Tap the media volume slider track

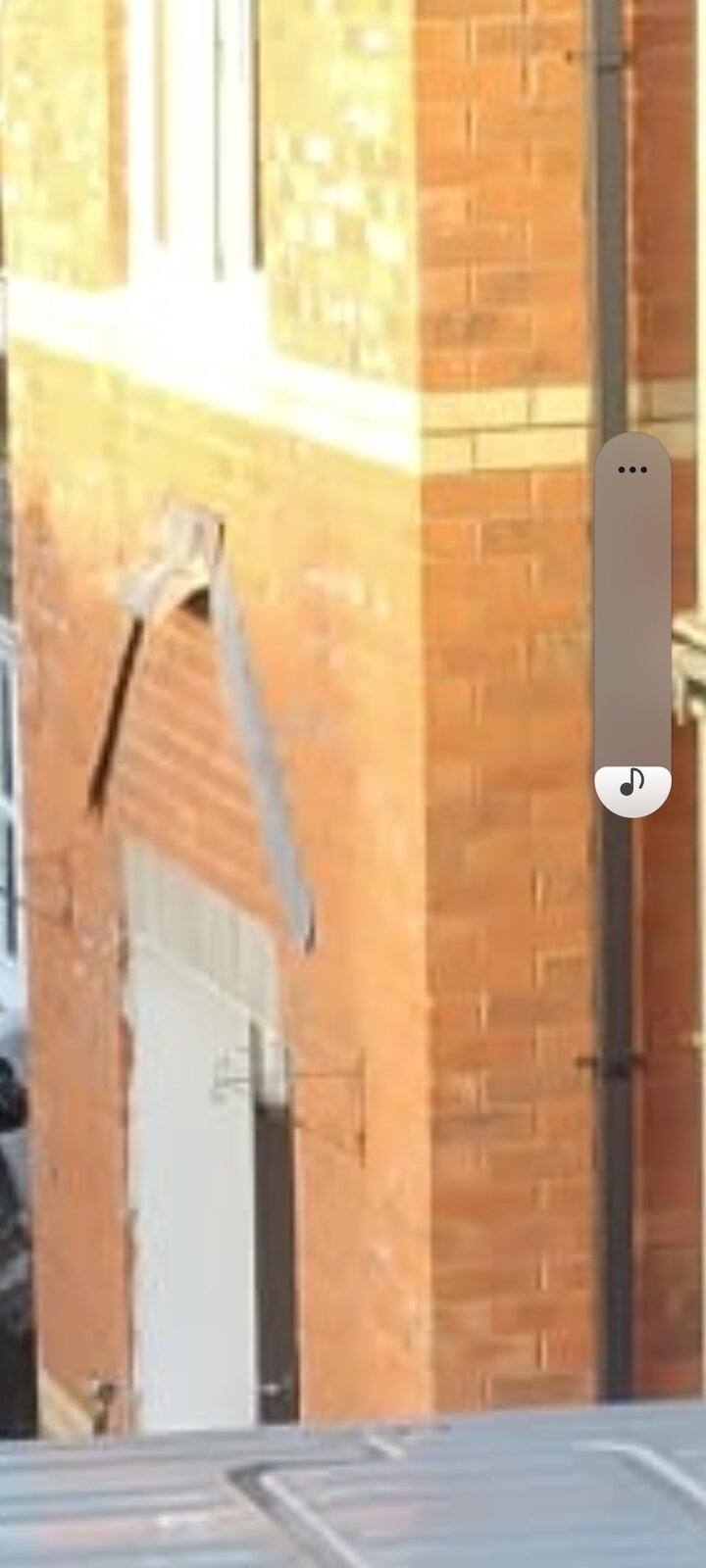tap(632, 627)
